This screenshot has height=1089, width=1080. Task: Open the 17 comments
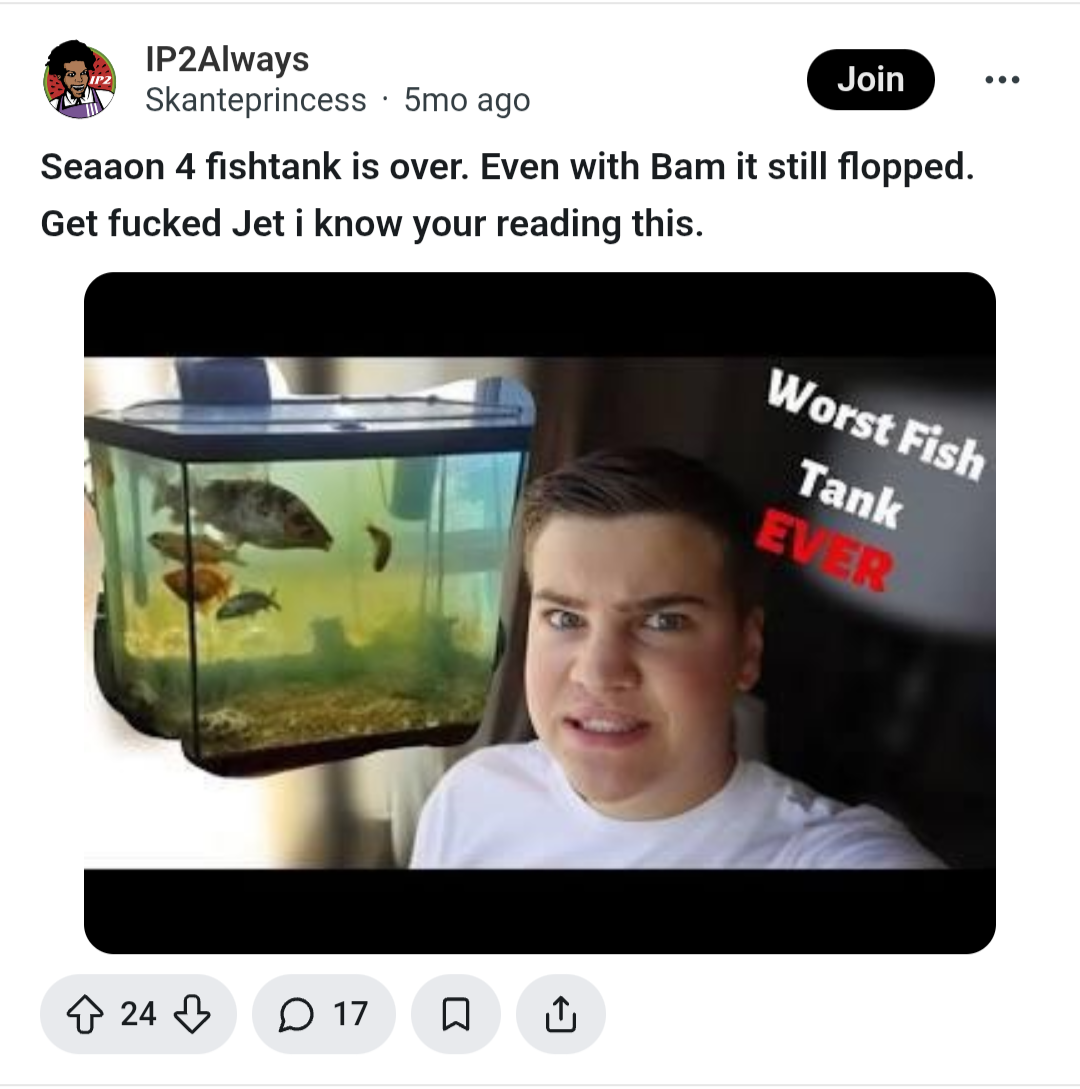324,1015
